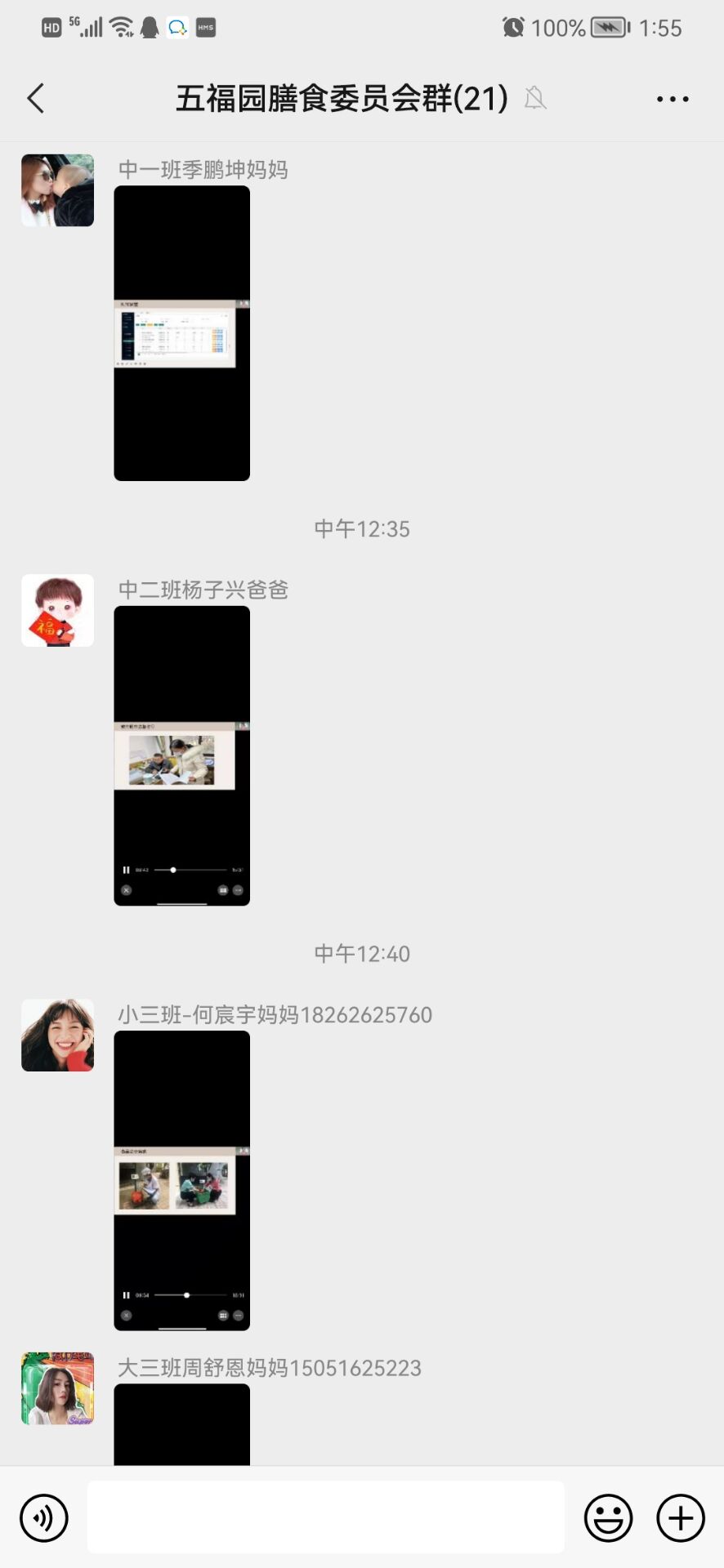Switch to voice message input

43,1518
